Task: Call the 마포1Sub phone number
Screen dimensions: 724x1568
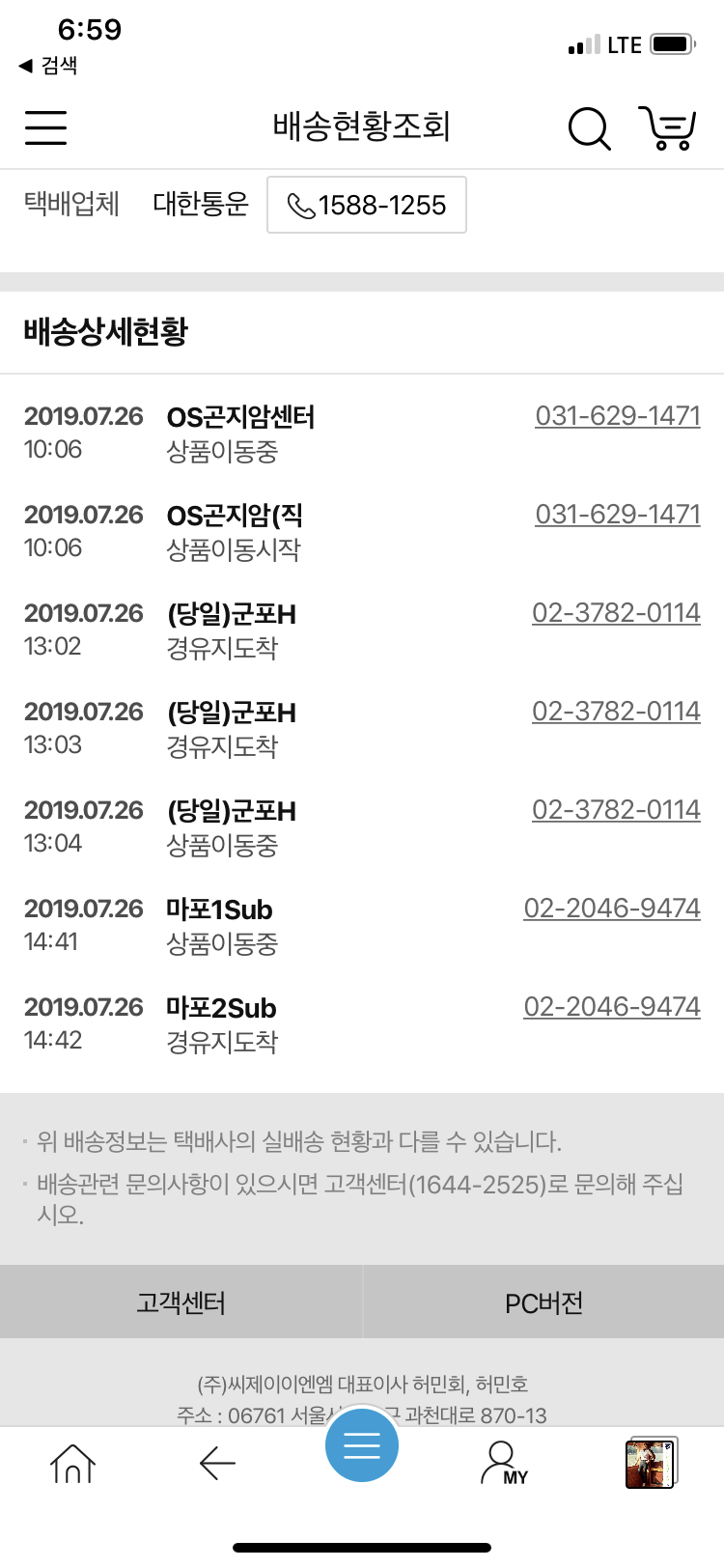Action: coord(612,909)
